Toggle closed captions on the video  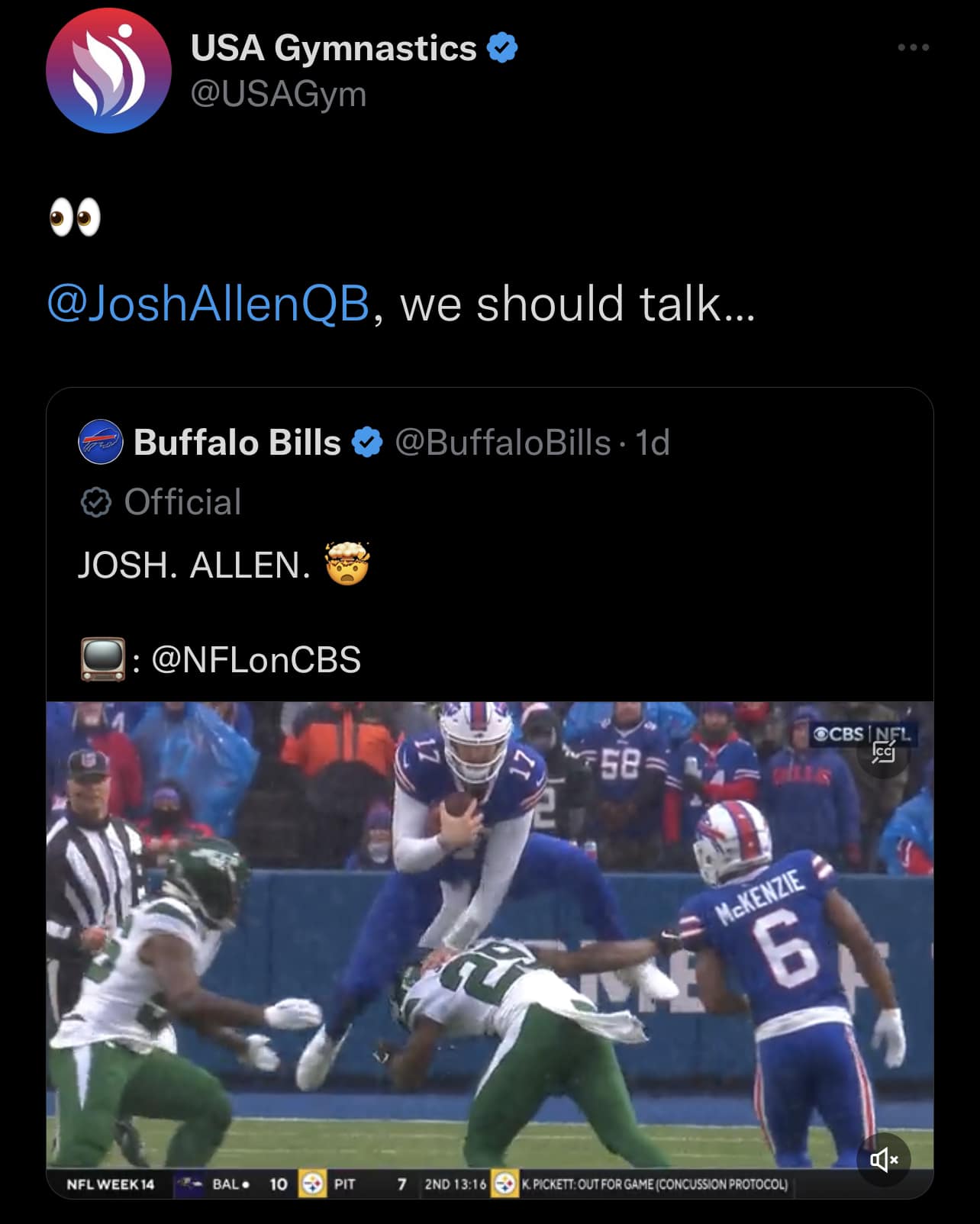point(883,753)
